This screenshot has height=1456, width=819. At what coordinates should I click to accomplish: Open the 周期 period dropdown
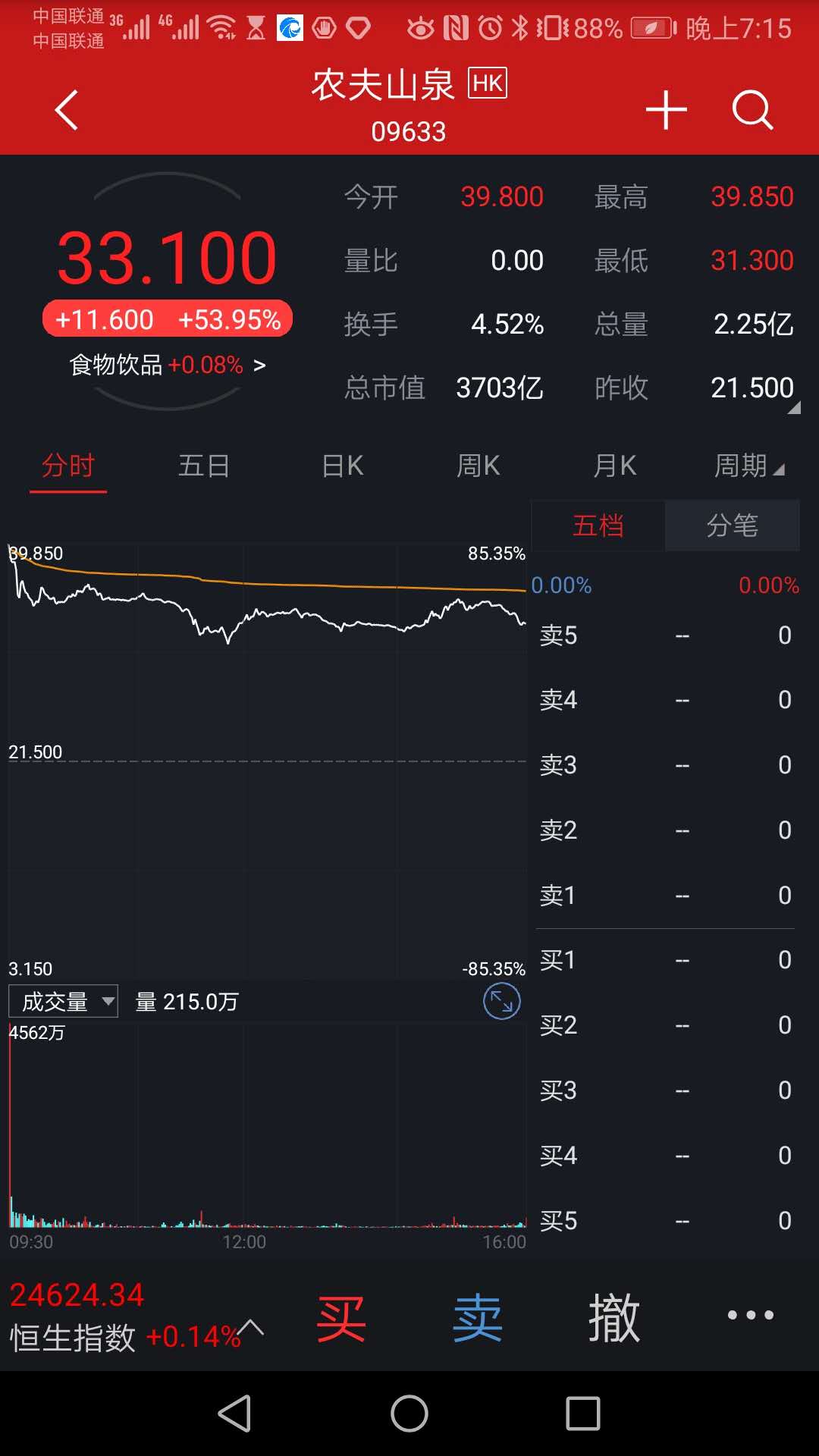749,465
